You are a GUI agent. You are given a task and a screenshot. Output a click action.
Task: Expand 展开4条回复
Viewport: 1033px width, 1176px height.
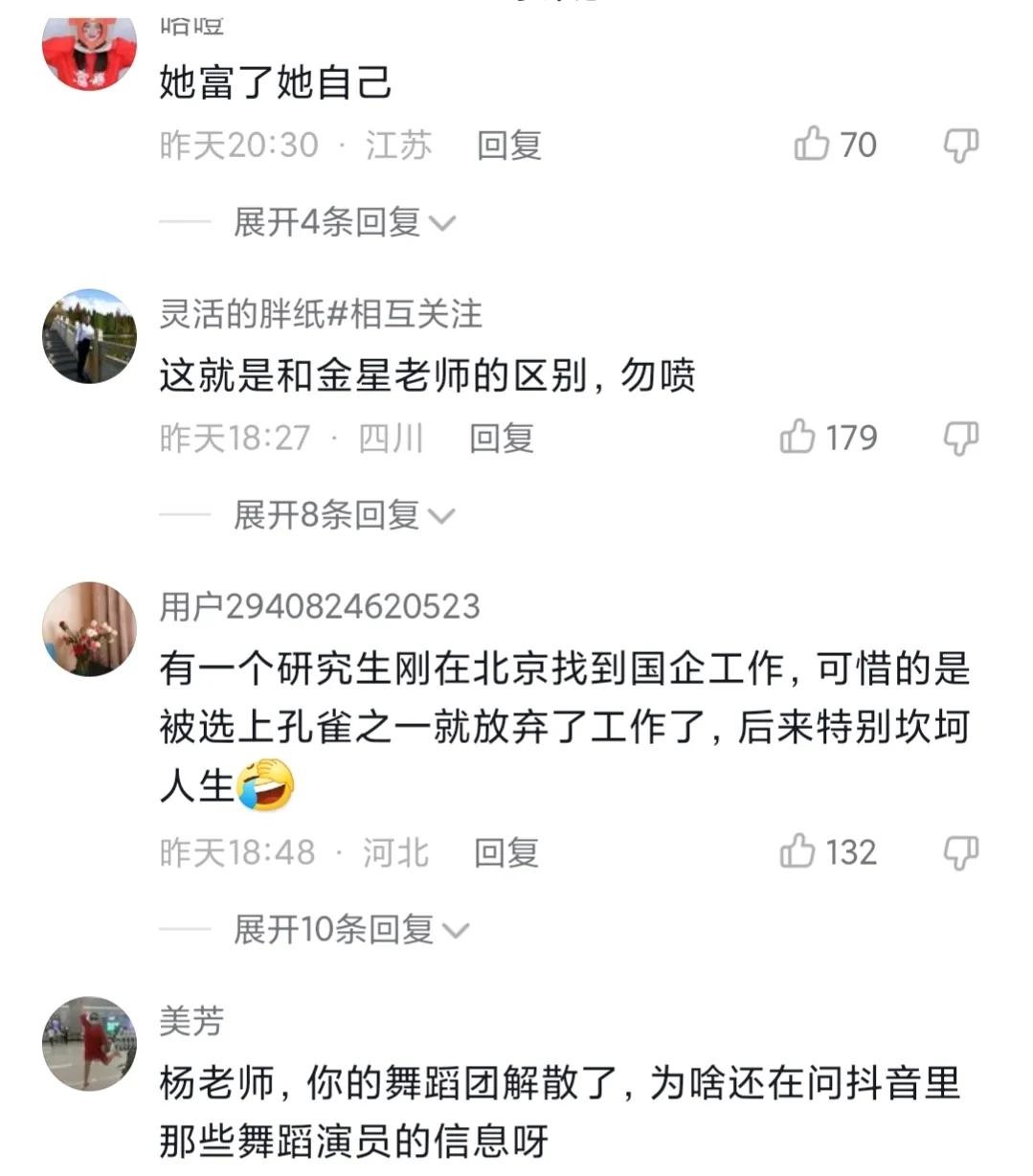click(345, 222)
